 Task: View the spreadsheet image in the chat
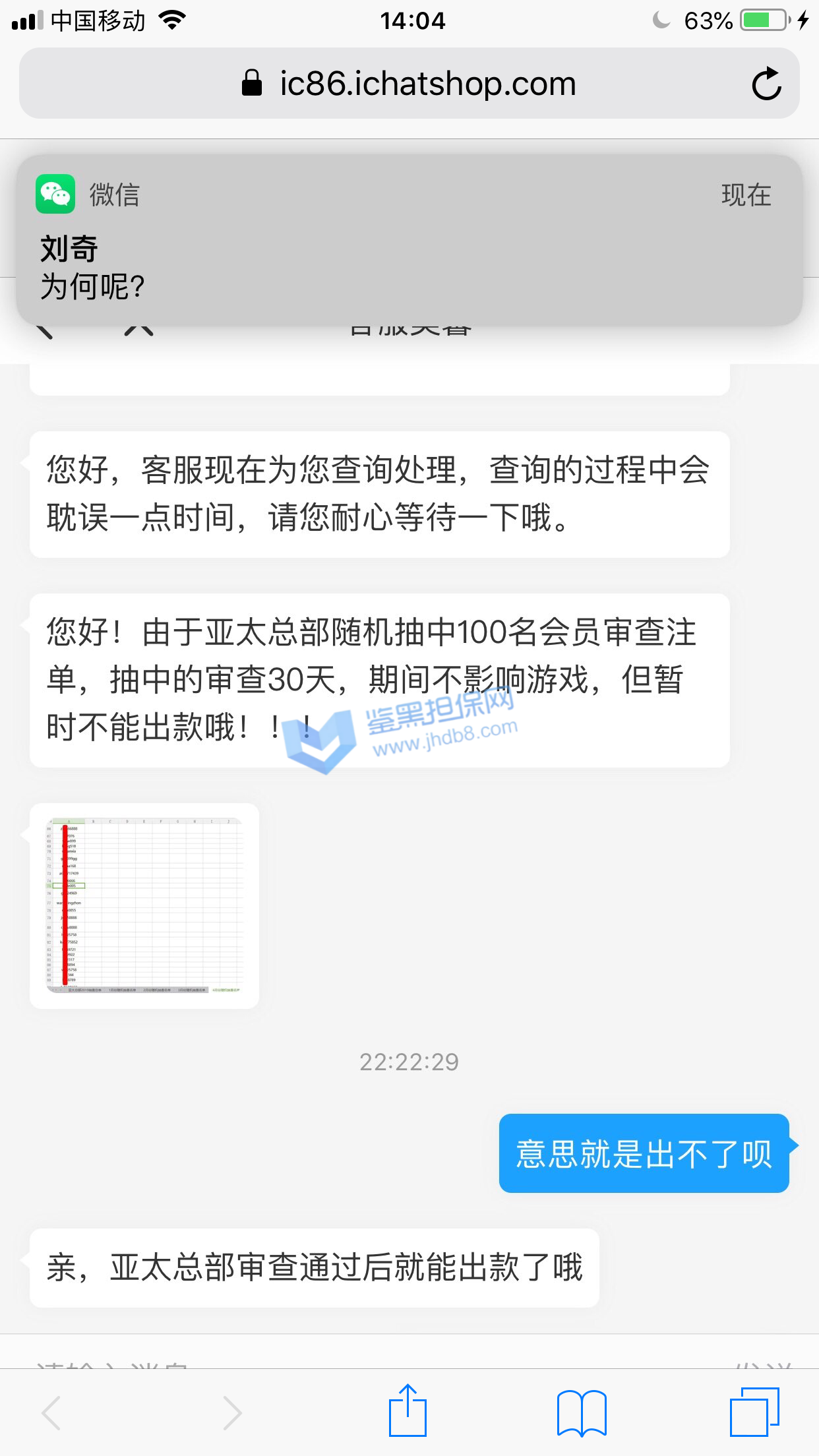point(144,905)
